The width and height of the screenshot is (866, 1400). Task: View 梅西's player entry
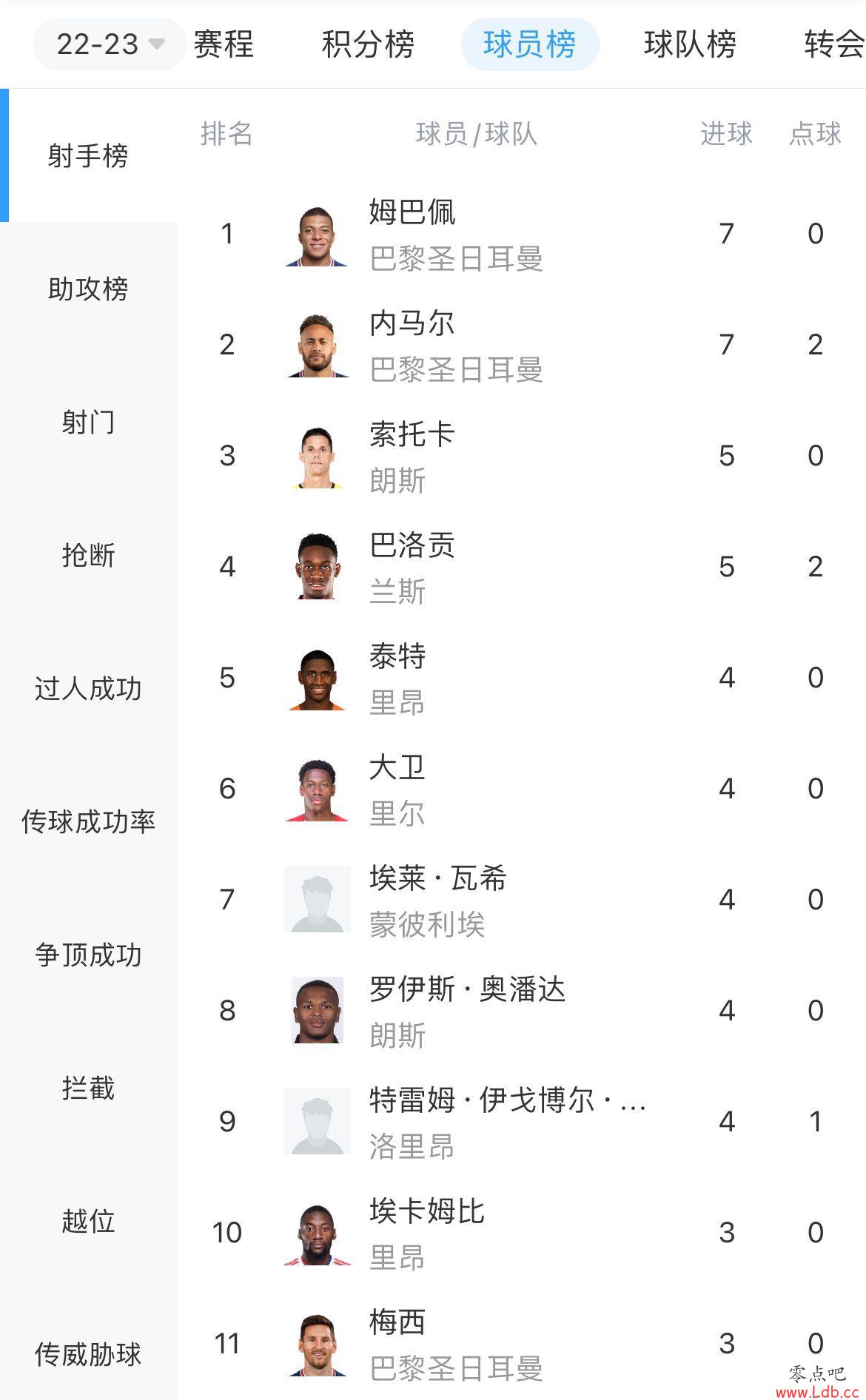(522, 1344)
